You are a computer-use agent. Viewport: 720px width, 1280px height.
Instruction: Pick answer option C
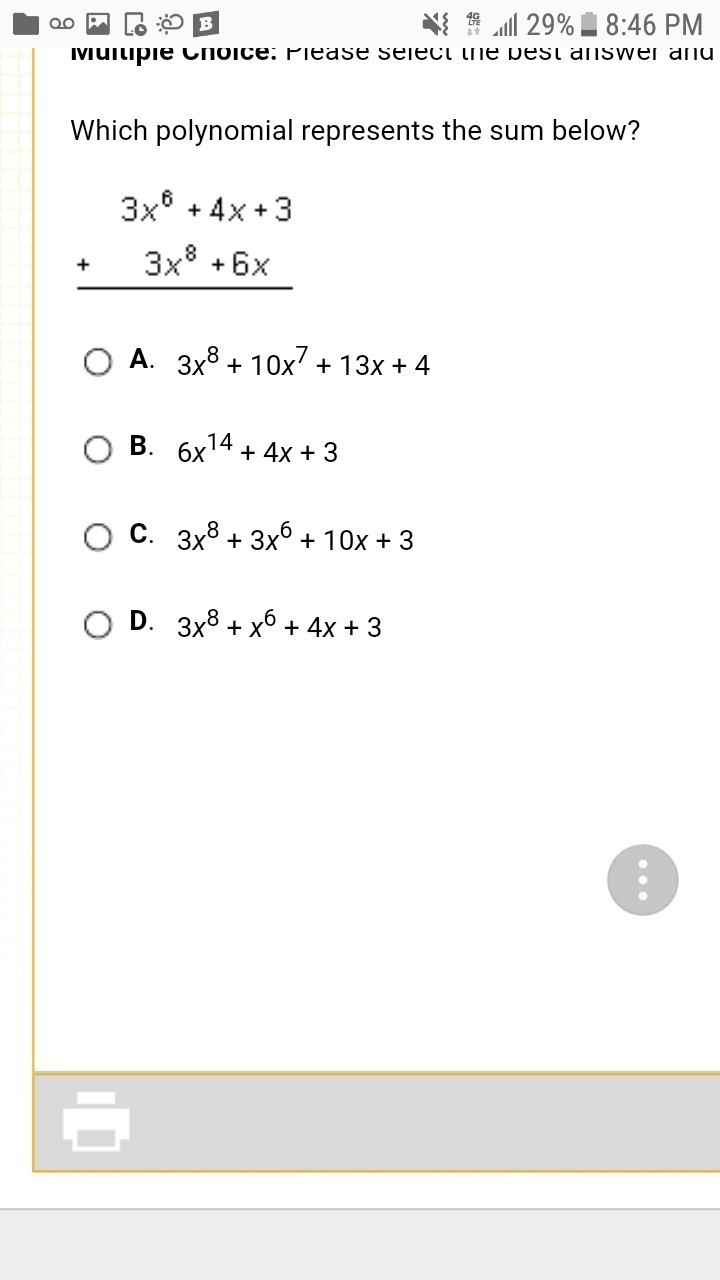(98, 538)
